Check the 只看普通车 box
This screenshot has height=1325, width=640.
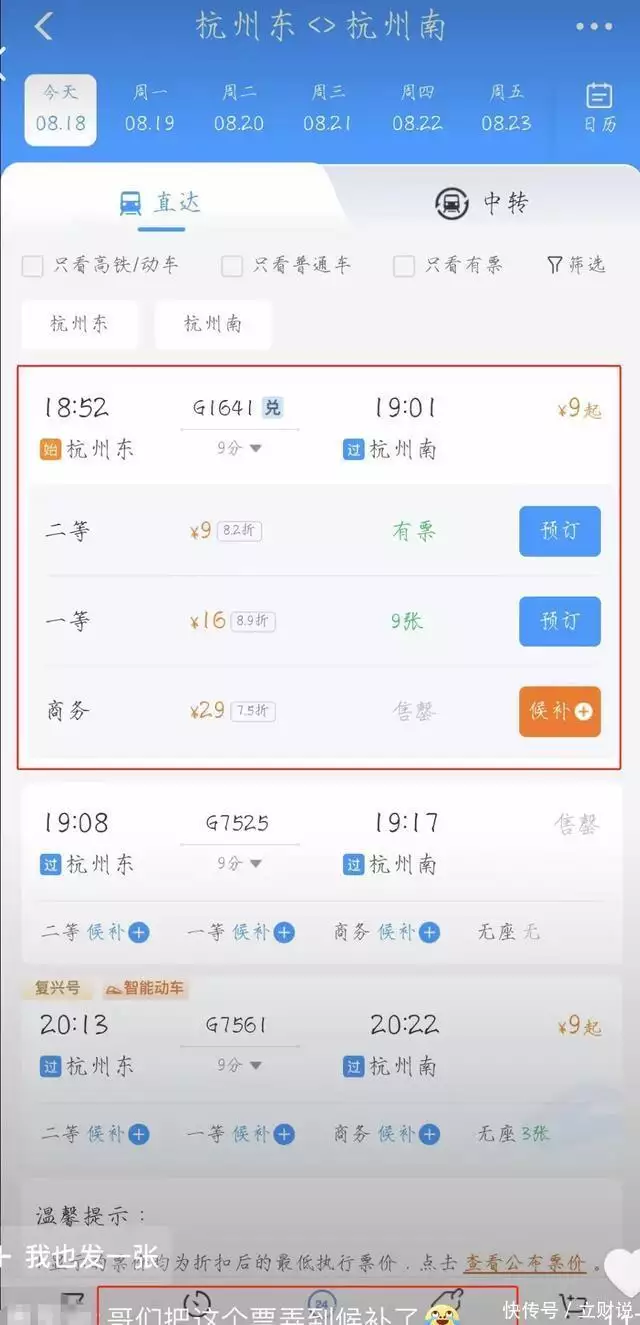pyautogui.click(x=232, y=266)
